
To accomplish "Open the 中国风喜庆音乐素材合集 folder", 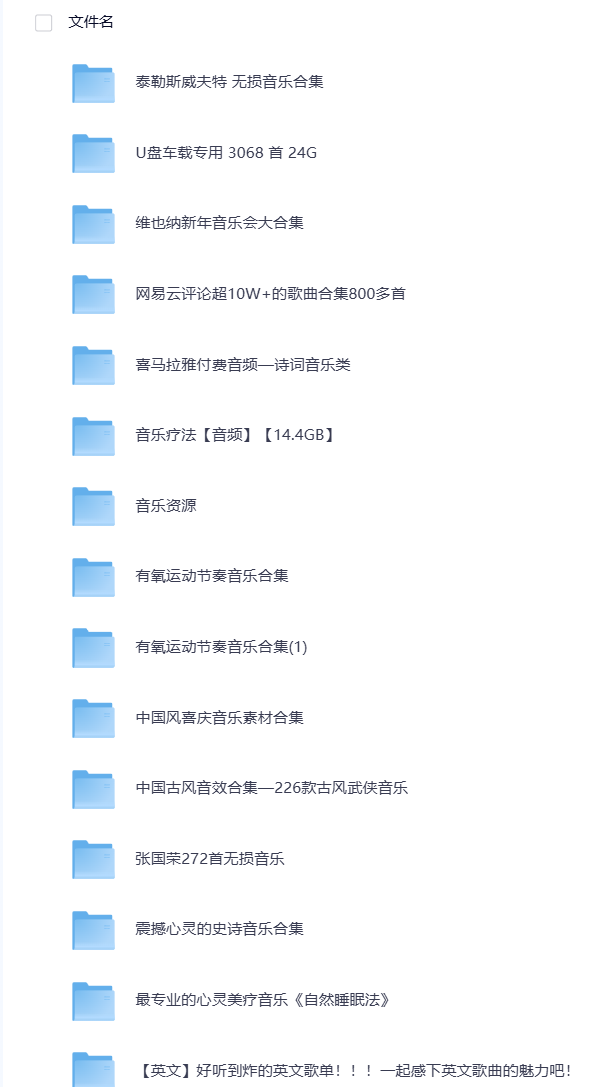I will click(219, 718).
